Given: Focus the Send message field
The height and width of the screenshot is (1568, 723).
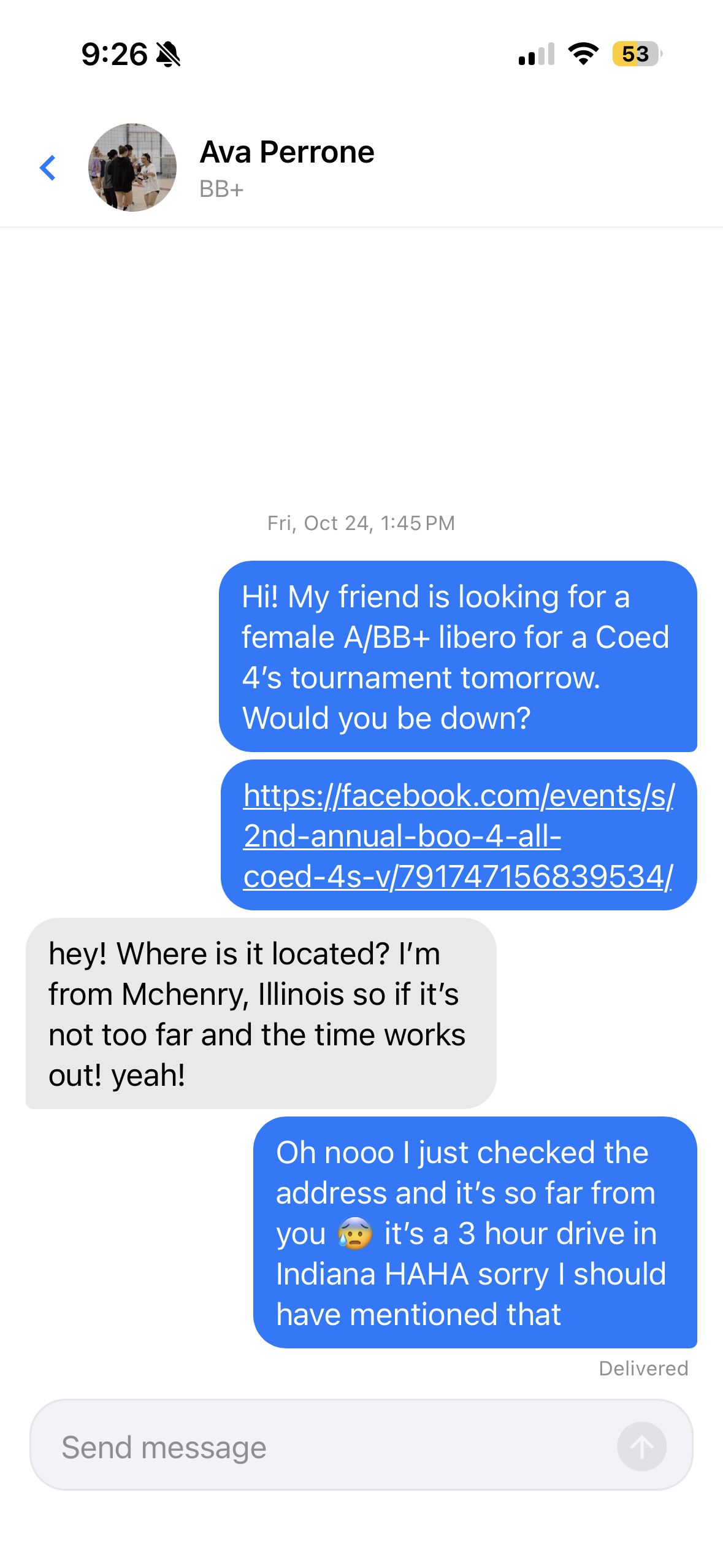Looking at the screenshot, I should pyautogui.click(x=319, y=1447).
